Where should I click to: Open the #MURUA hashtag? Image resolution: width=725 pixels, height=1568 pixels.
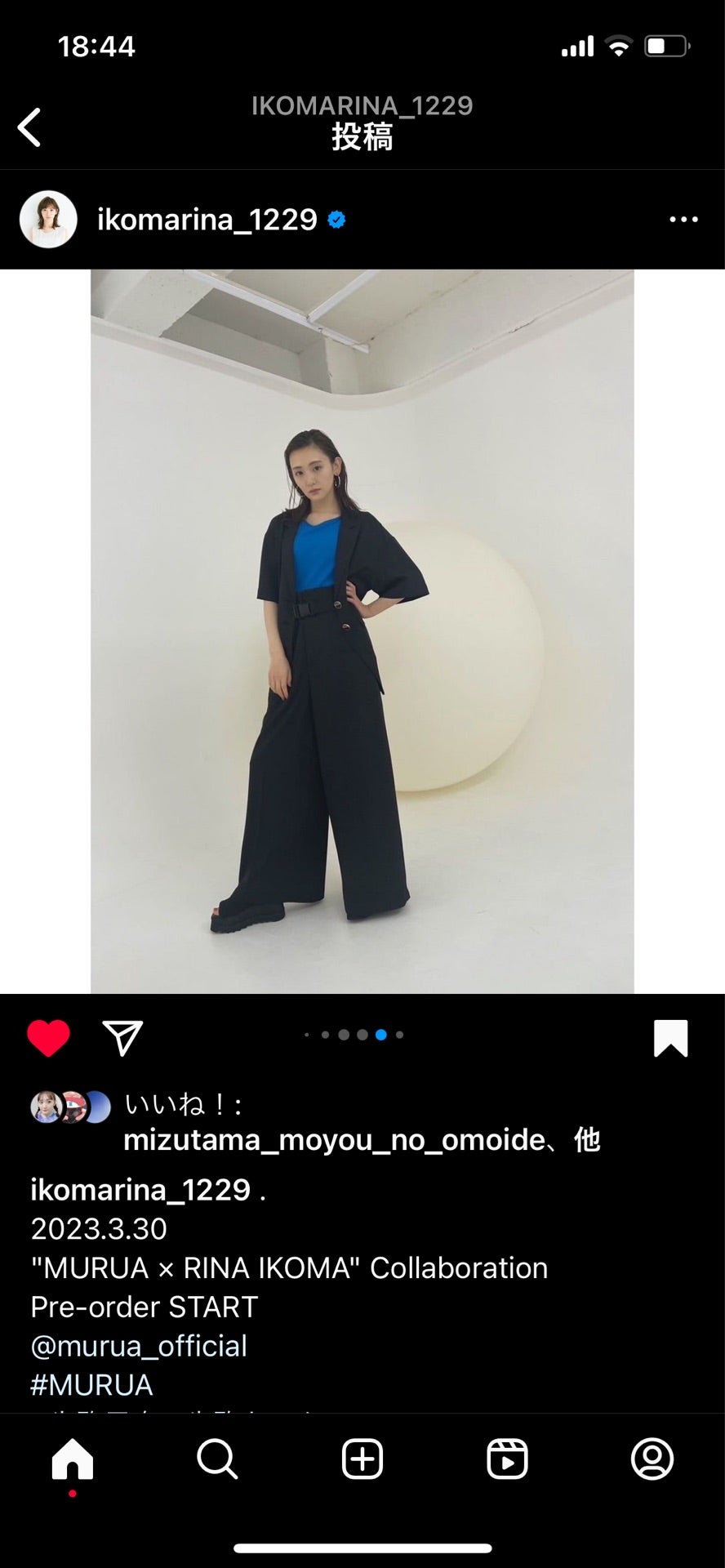pos(91,1385)
